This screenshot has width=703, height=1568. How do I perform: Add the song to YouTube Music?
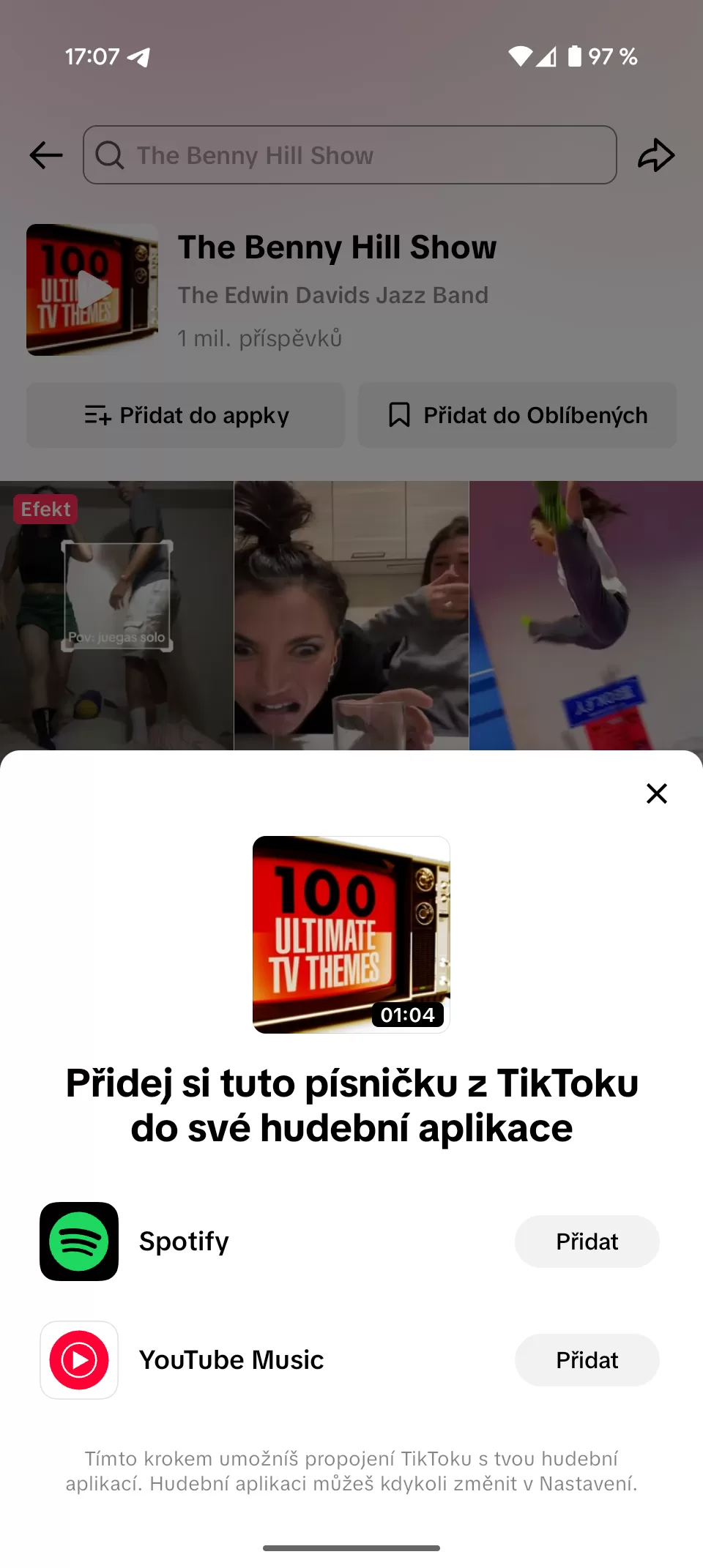[587, 1360]
